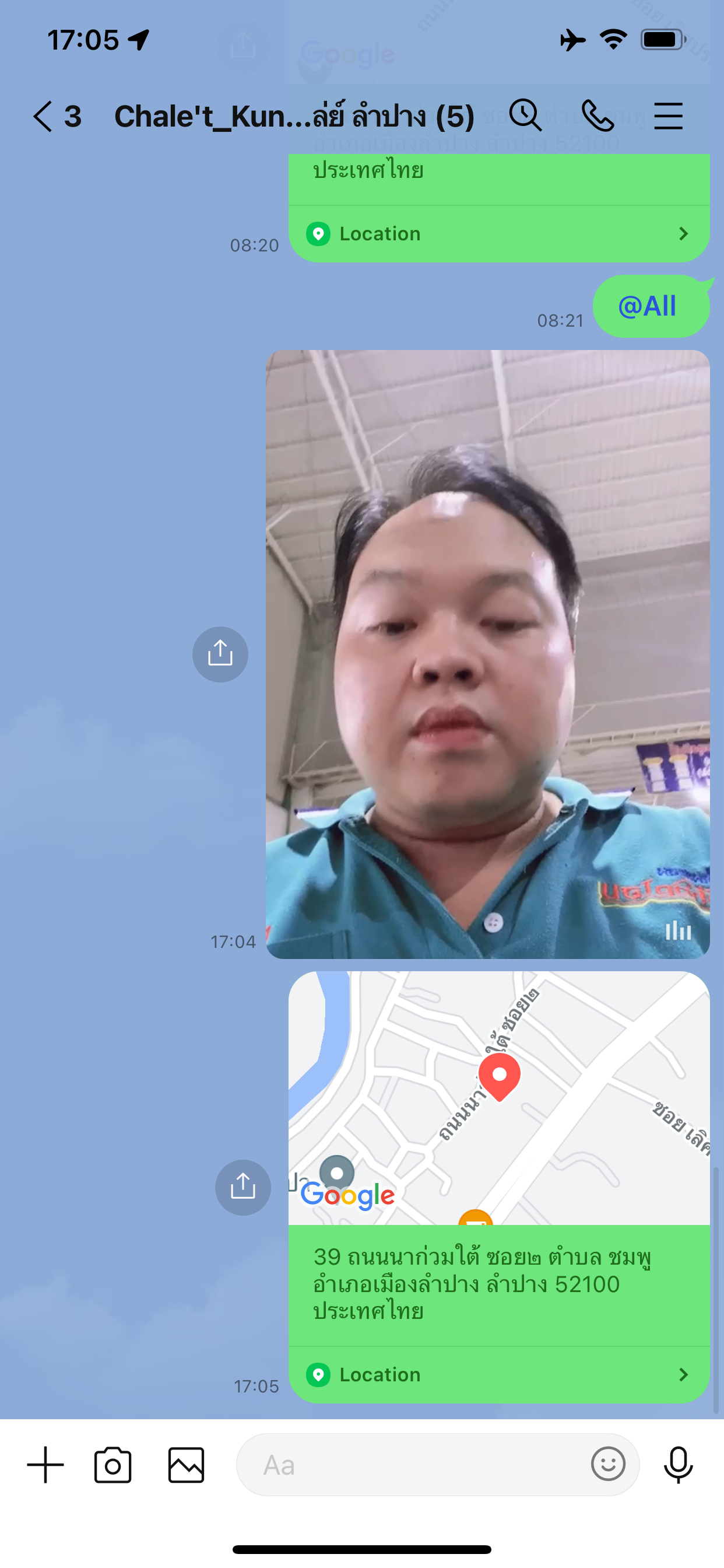
Task: Share the video sent at 17:04
Action: (x=220, y=654)
